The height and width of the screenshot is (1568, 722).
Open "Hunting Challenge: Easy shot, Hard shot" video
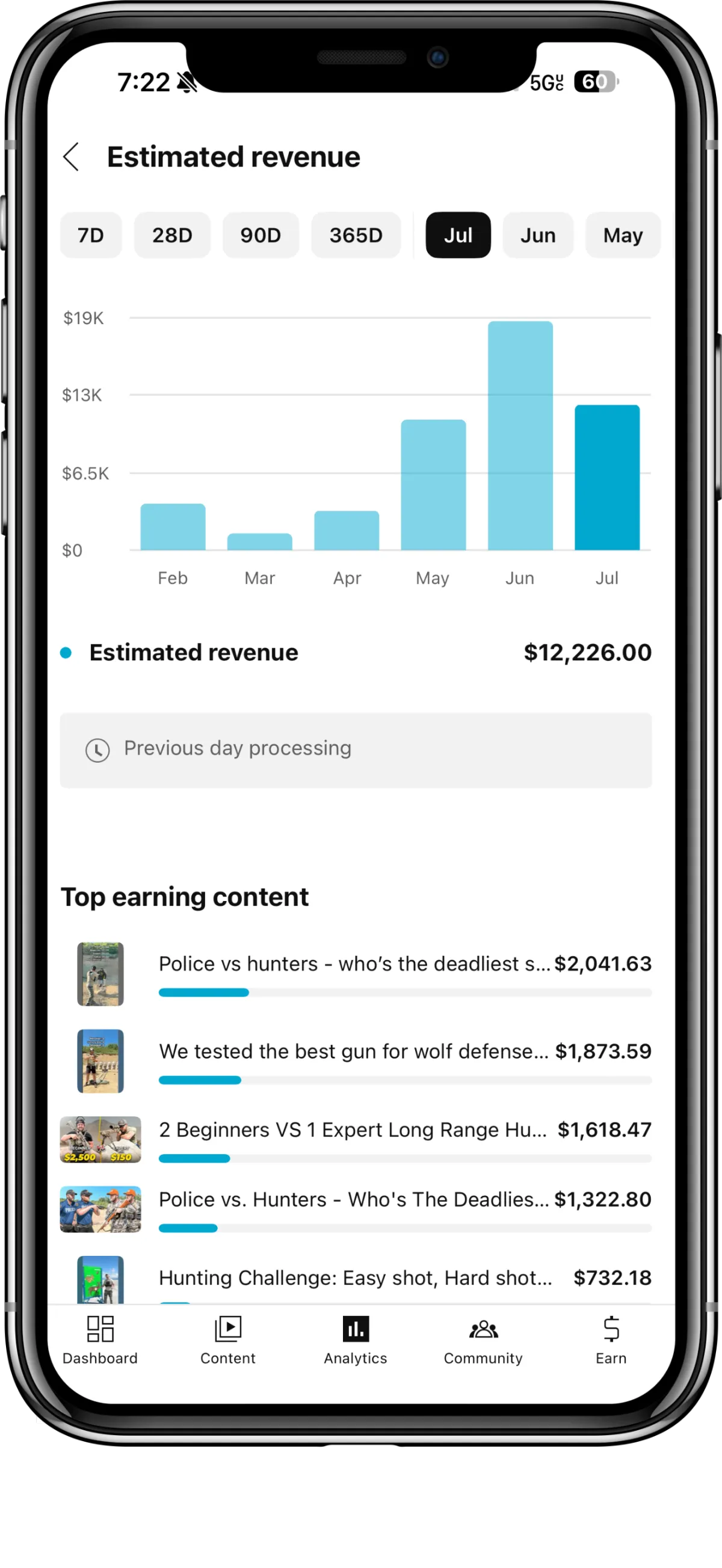coord(356,1279)
